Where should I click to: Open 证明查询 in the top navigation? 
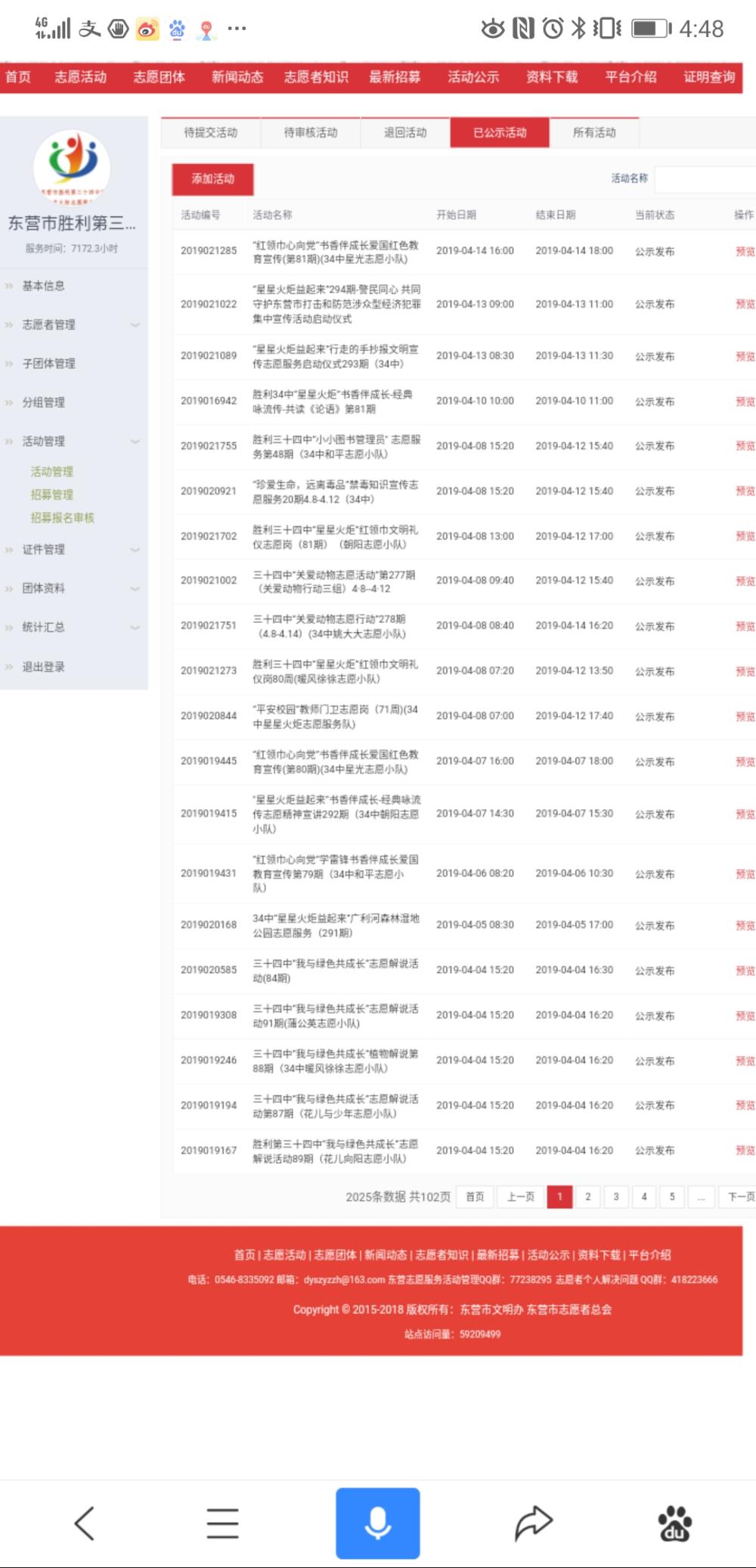[x=709, y=77]
